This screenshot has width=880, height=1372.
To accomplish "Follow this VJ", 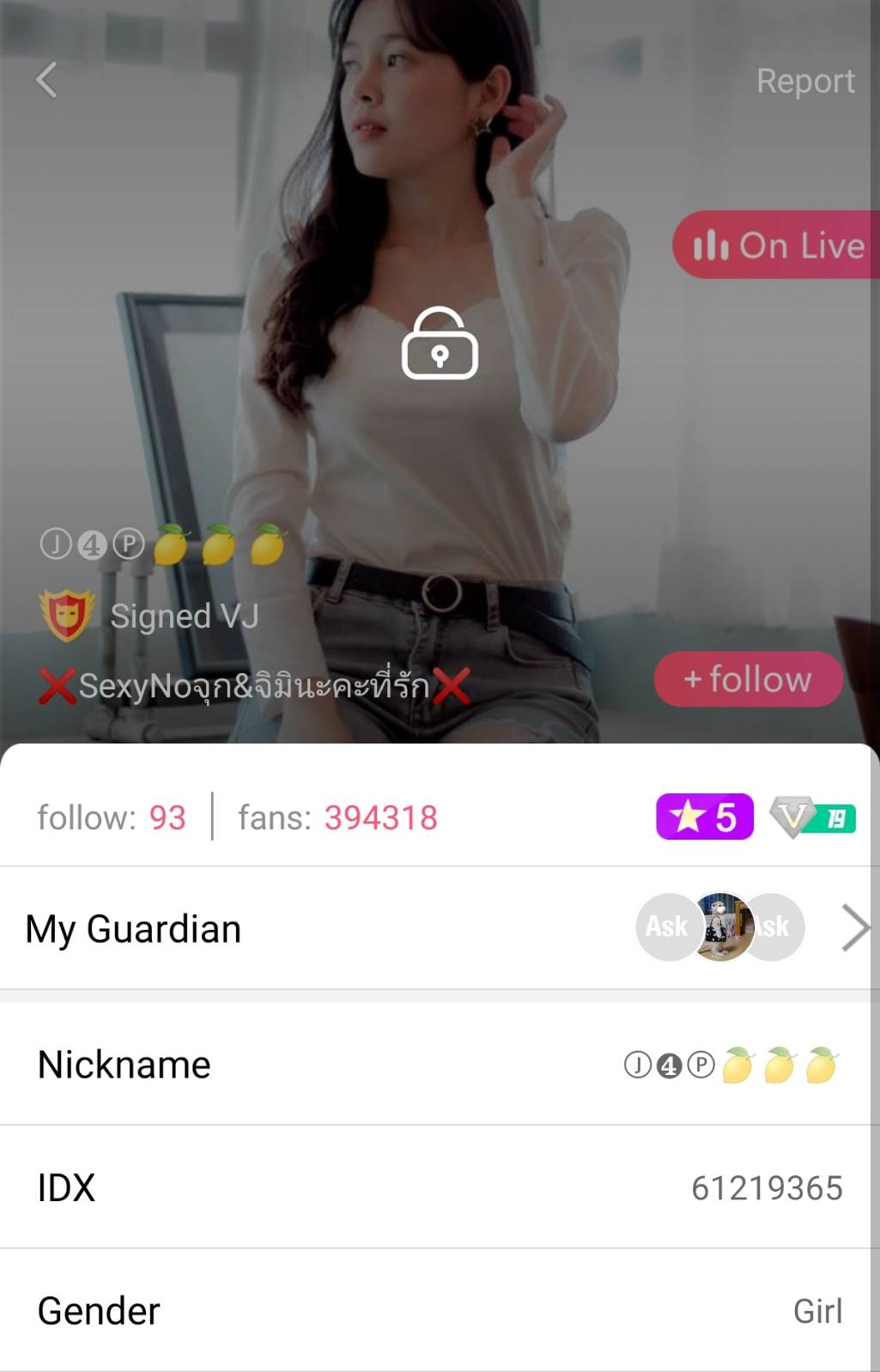I will click(x=748, y=679).
